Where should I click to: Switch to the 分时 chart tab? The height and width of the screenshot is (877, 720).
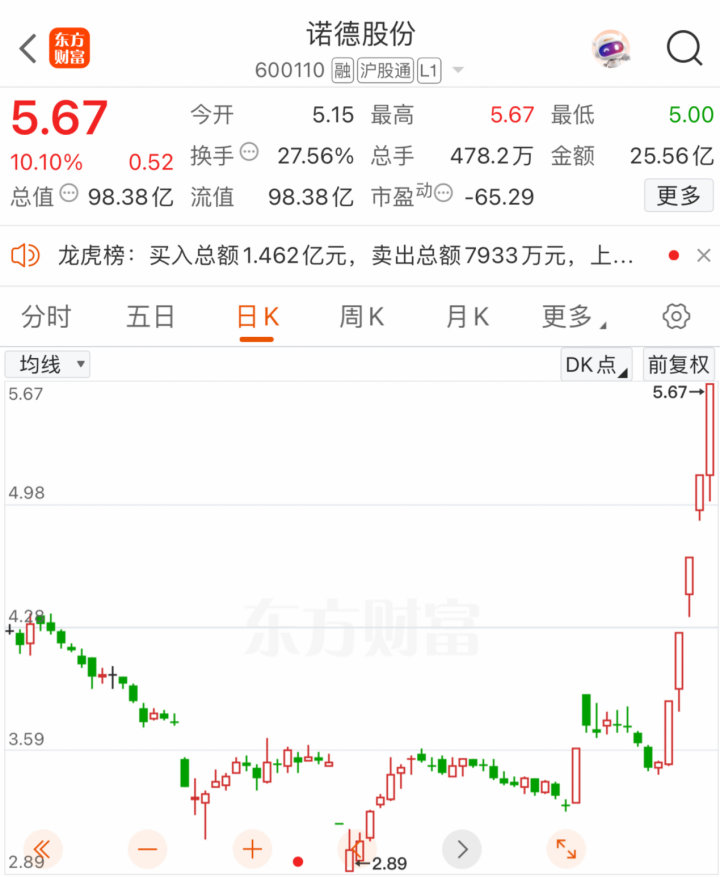click(46, 317)
